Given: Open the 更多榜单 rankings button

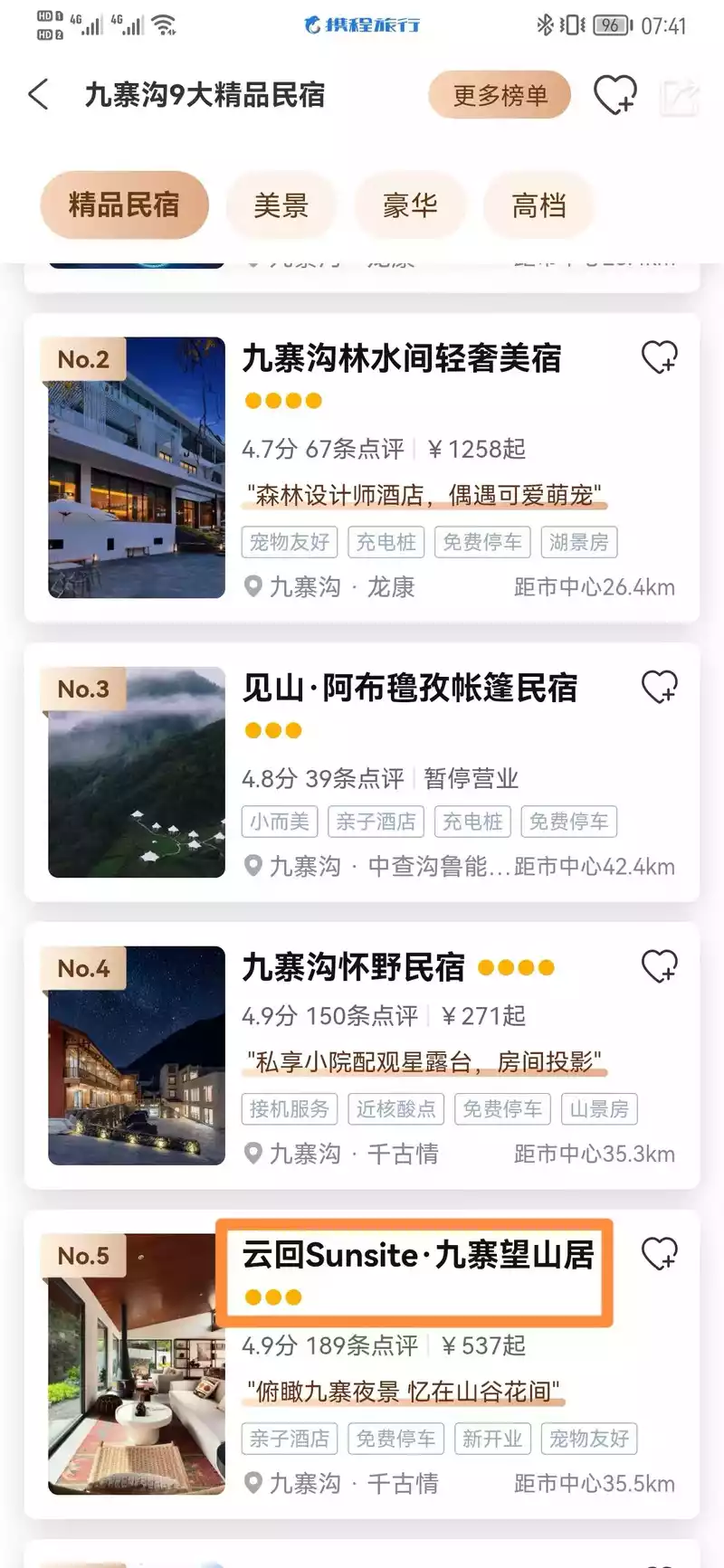Looking at the screenshot, I should (500, 95).
